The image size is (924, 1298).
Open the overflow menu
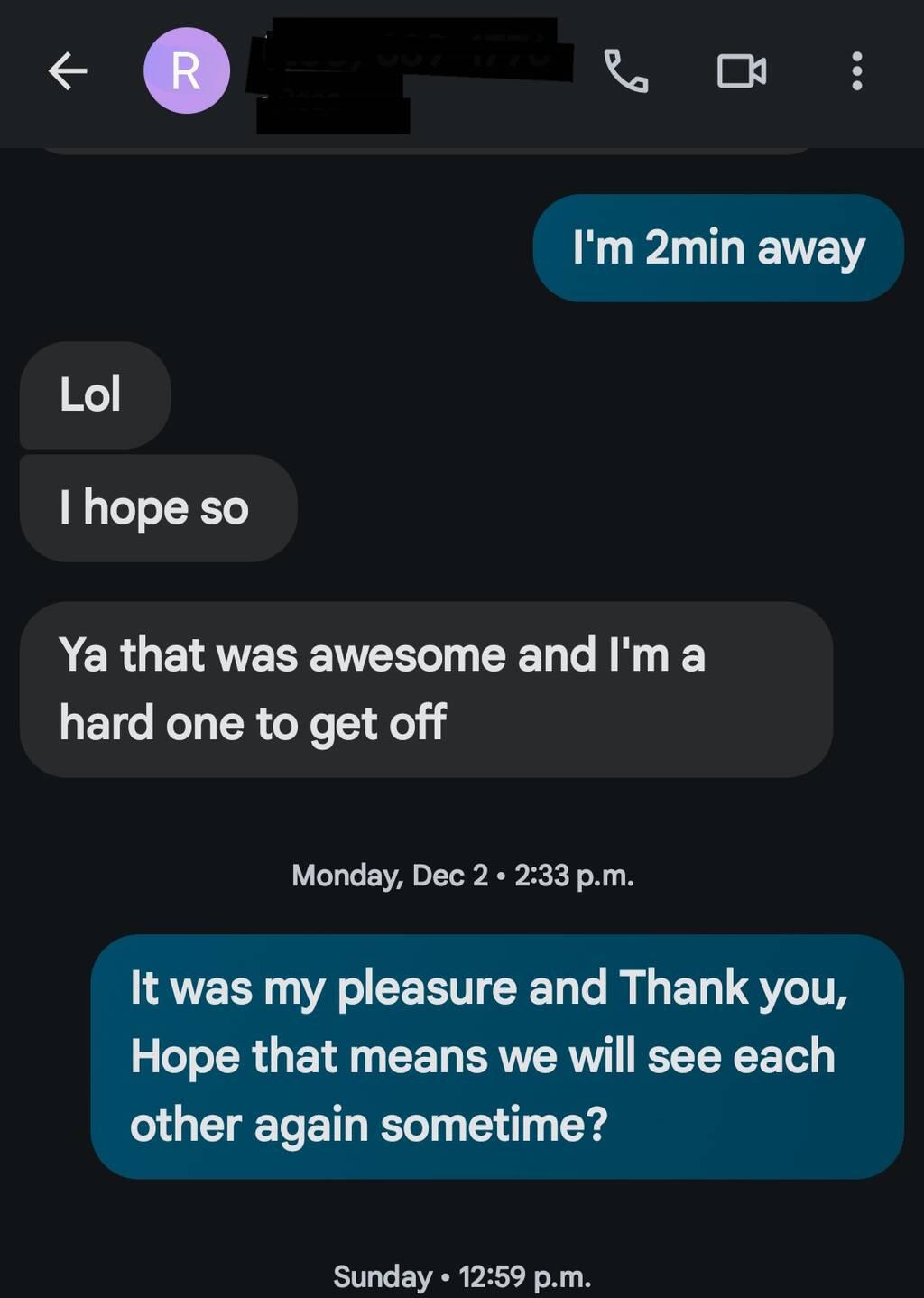point(856,70)
